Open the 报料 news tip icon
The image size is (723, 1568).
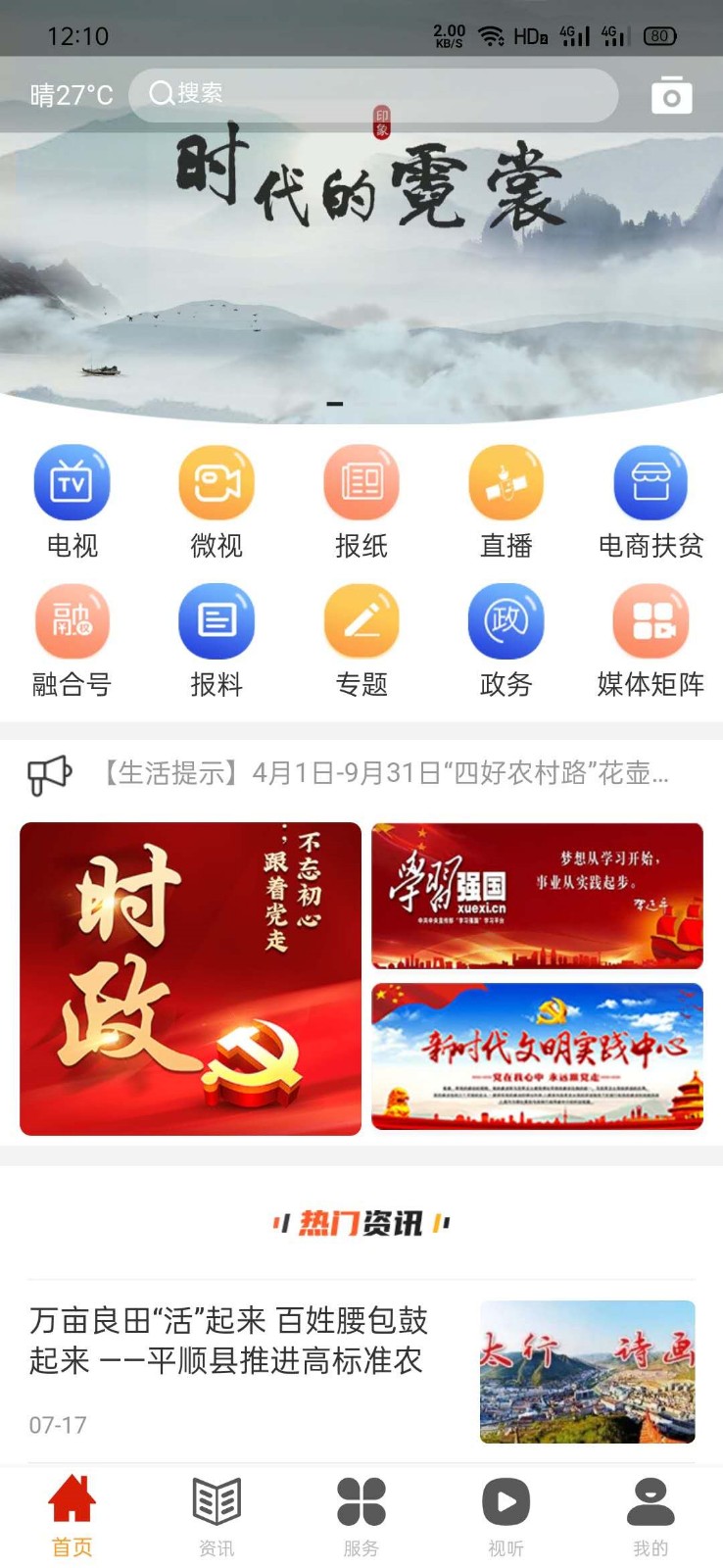pos(217,621)
